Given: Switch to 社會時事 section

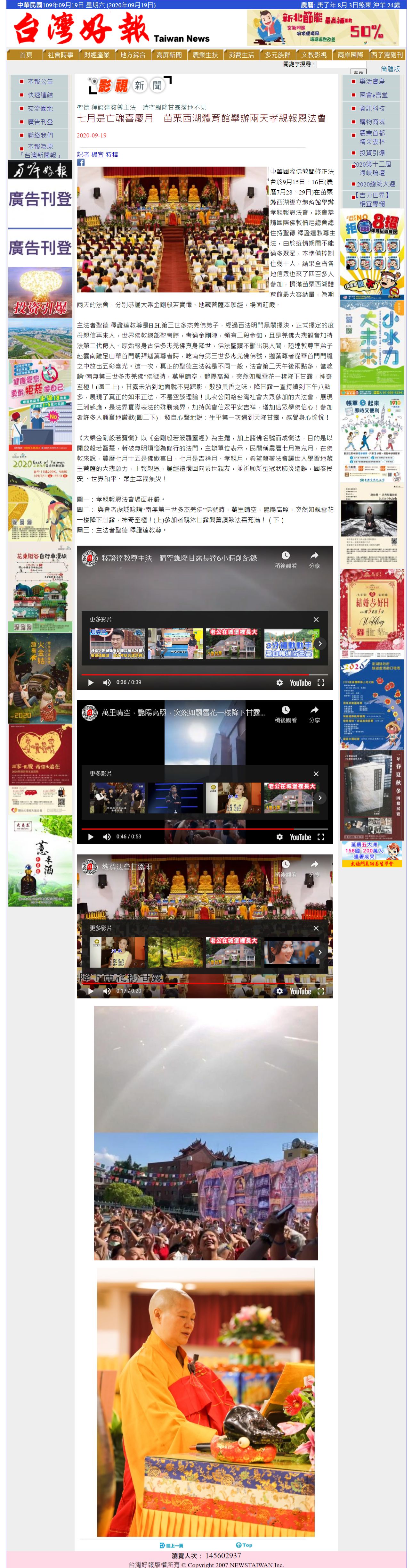Looking at the screenshot, I should click(61, 55).
